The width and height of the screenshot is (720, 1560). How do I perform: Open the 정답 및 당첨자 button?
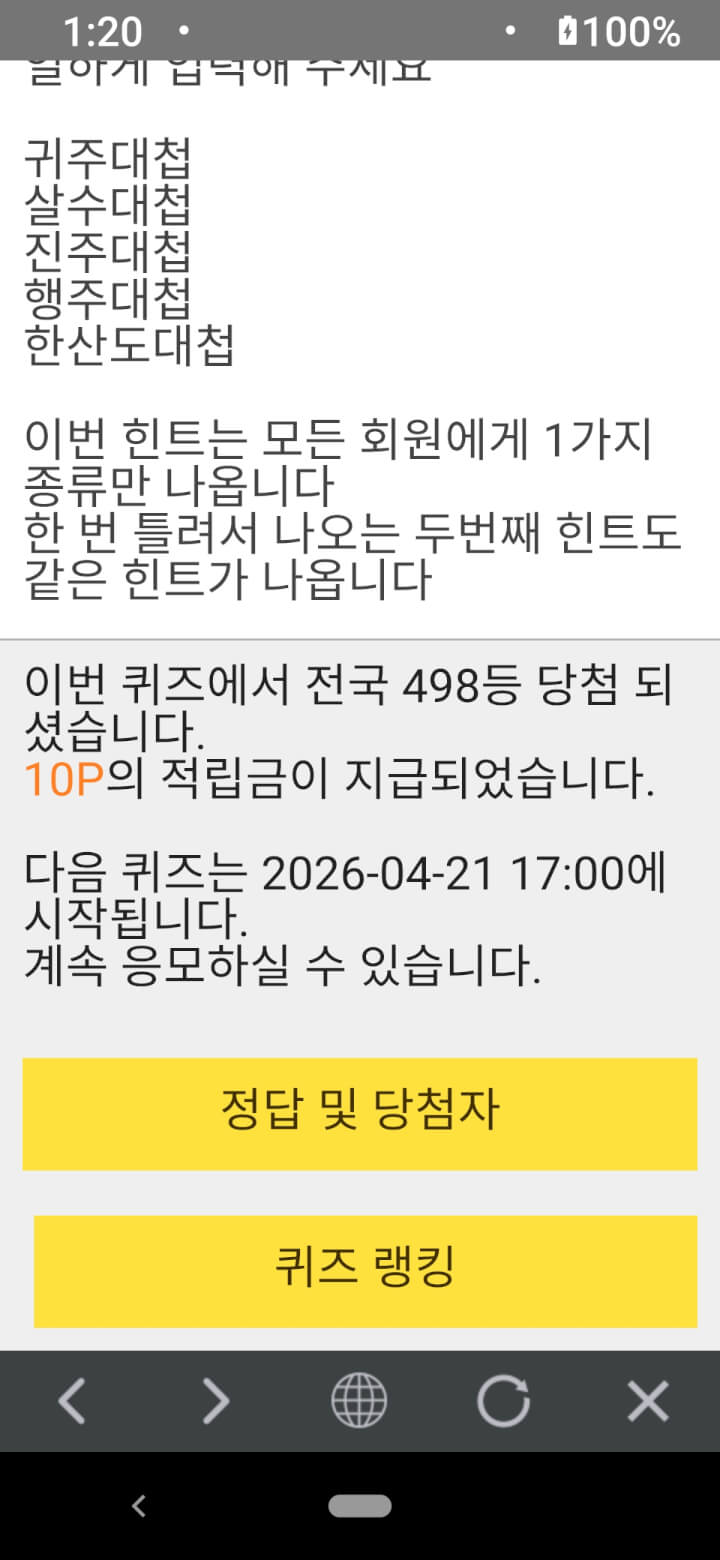tap(359, 1113)
